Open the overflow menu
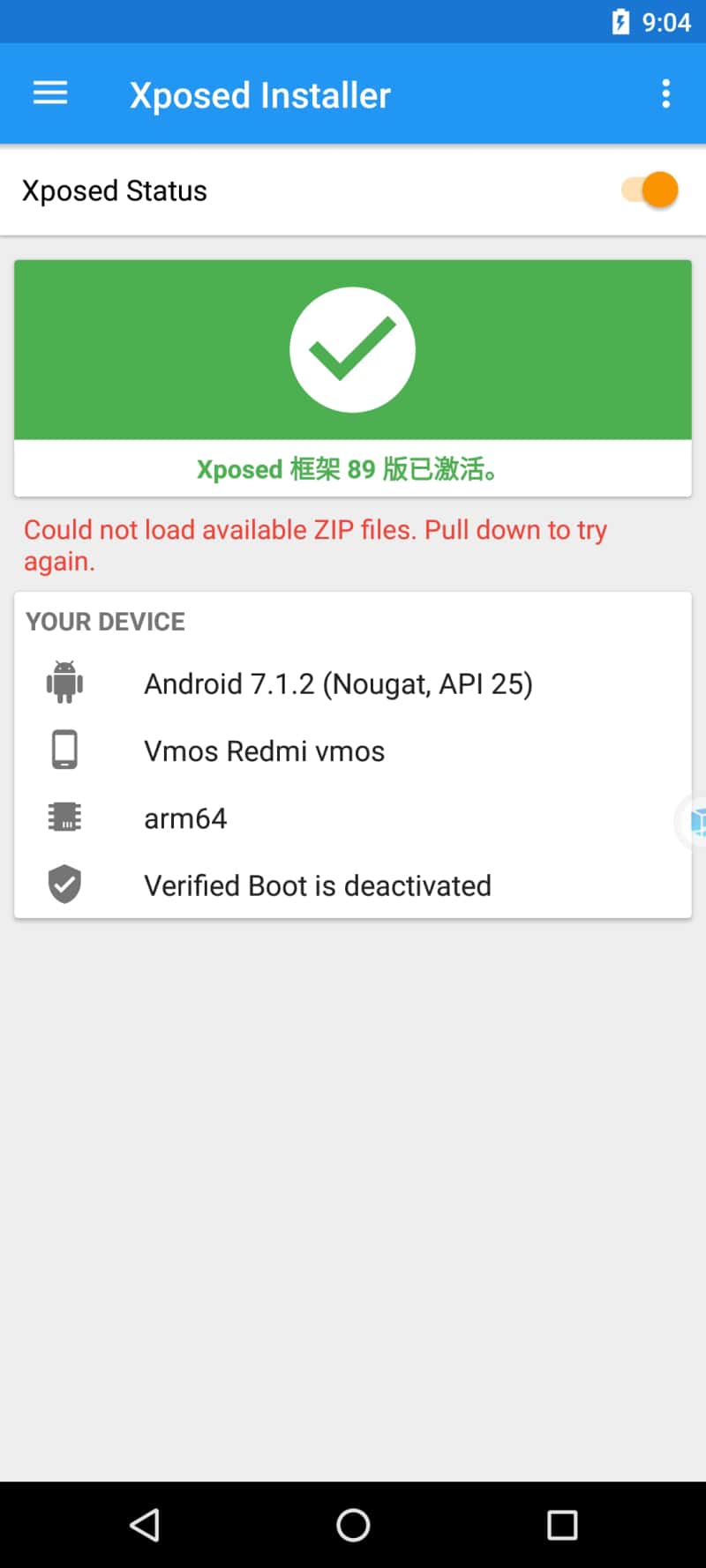This screenshot has height=1568, width=706. click(665, 93)
